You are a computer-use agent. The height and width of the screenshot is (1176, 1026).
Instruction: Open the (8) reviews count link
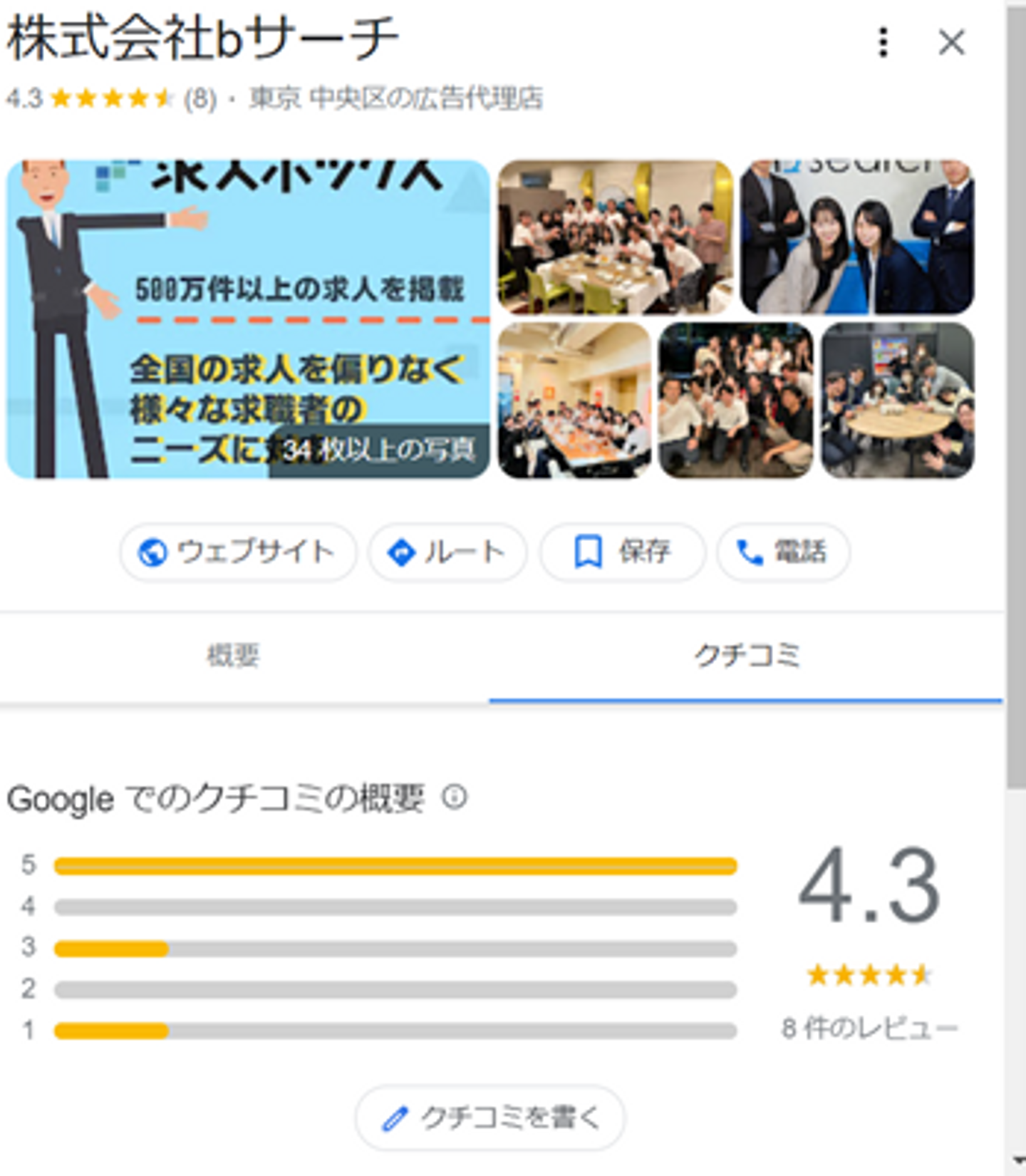click(199, 98)
